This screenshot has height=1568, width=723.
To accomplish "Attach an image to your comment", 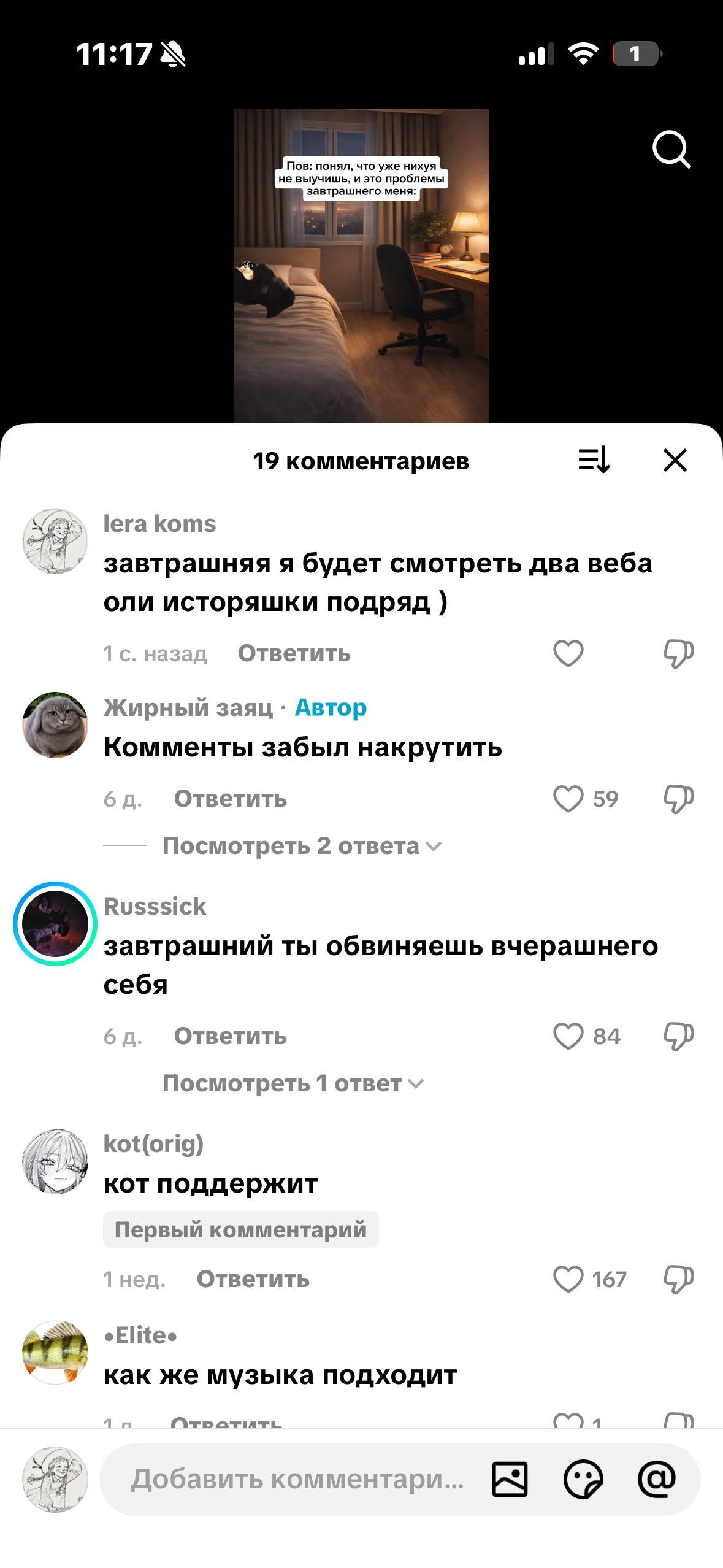I will pyautogui.click(x=510, y=1479).
